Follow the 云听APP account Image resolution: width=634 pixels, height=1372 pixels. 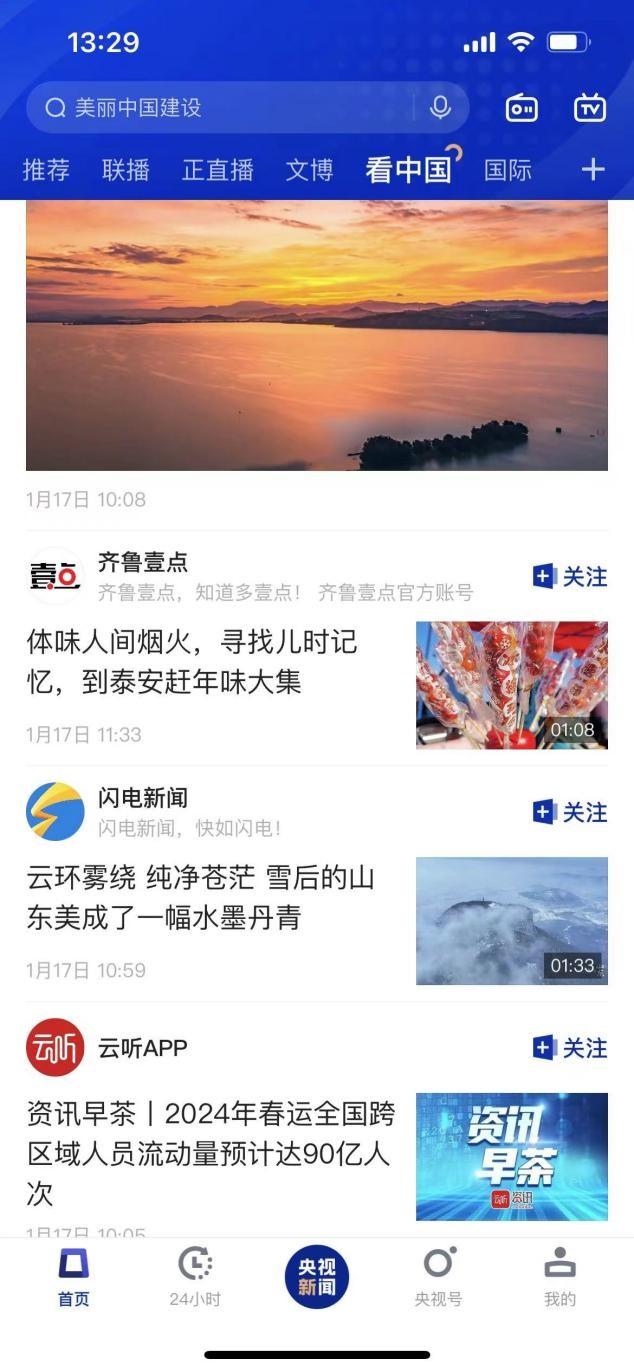point(570,1048)
